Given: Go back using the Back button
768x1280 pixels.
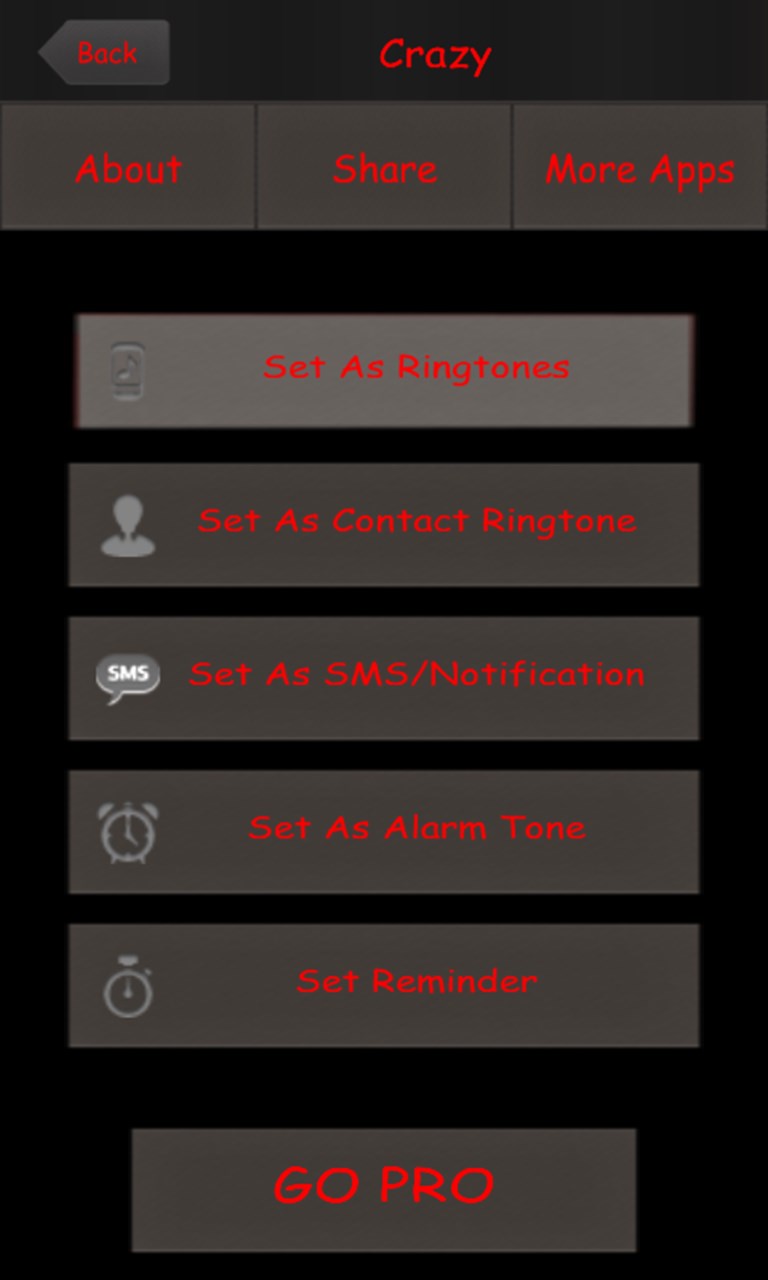Looking at the screenshot, I should pos(105,52).
